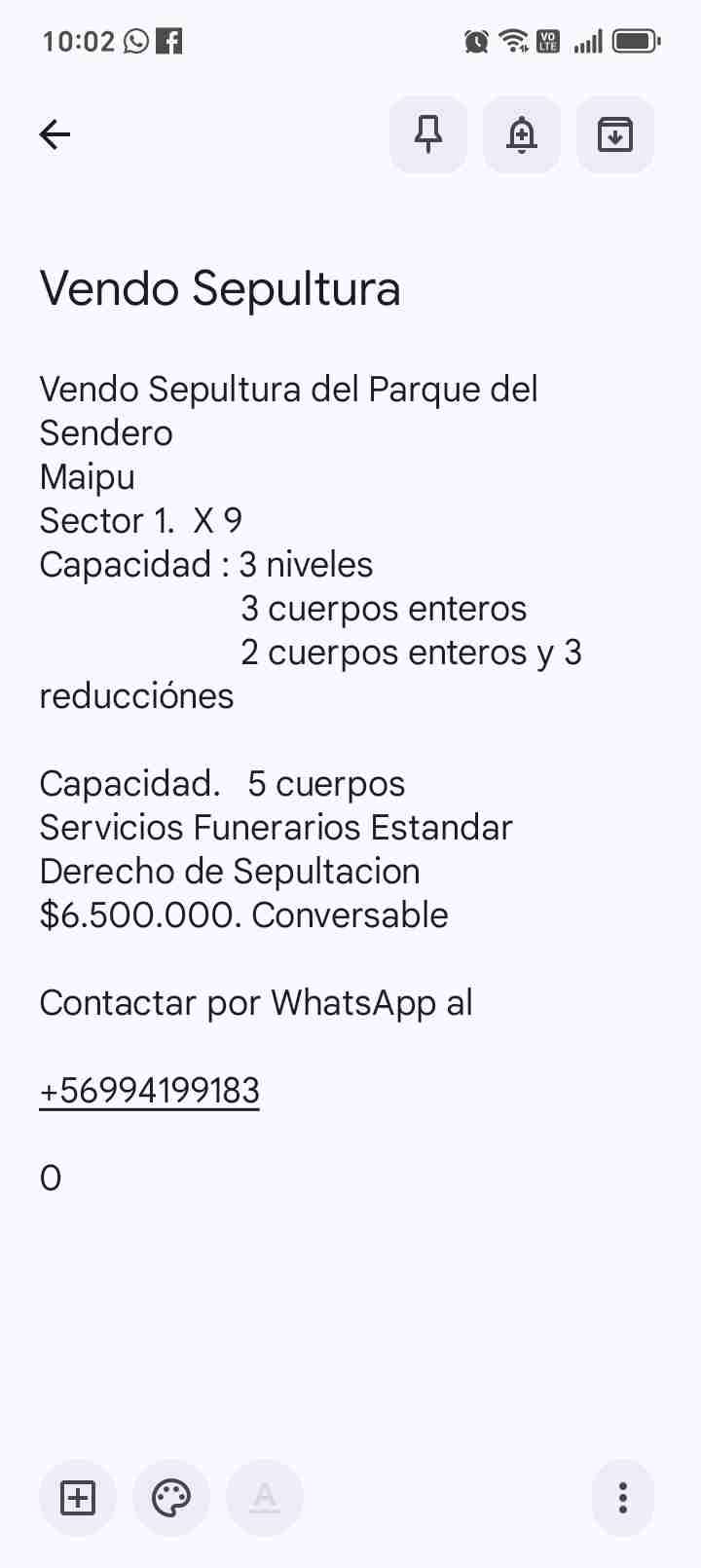Go back to the notes list
The image size is (701, 1568).
(x=55, y=134)
